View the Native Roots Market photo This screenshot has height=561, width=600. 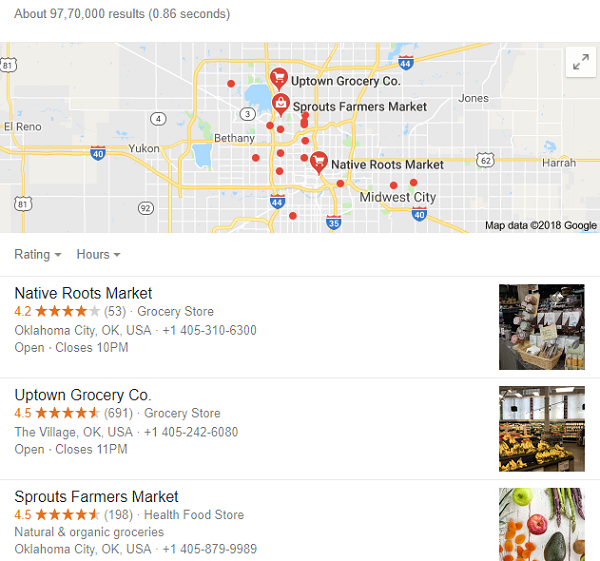coord(541,327)
